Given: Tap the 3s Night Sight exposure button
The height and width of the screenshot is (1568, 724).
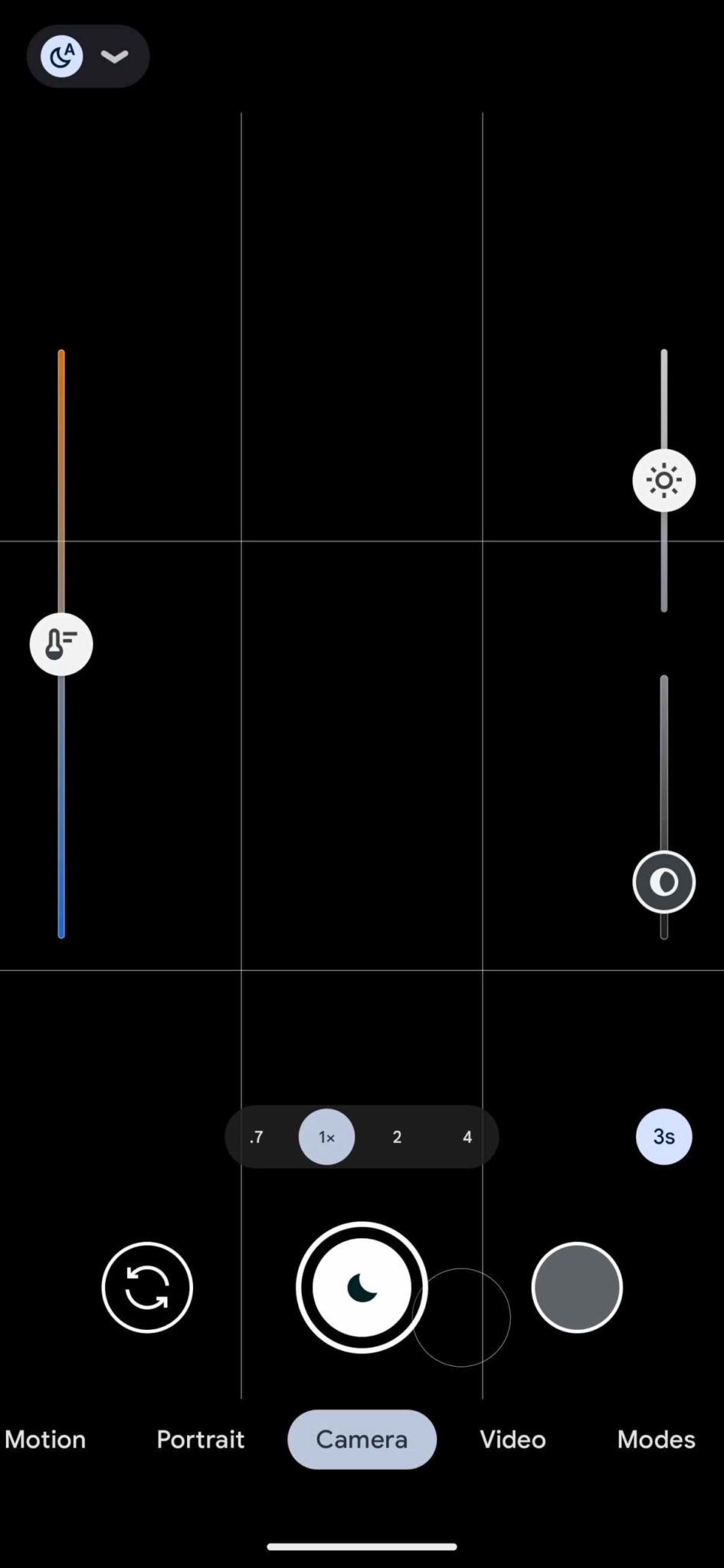Looking at the screenshot, I should tap(663, 1136).
